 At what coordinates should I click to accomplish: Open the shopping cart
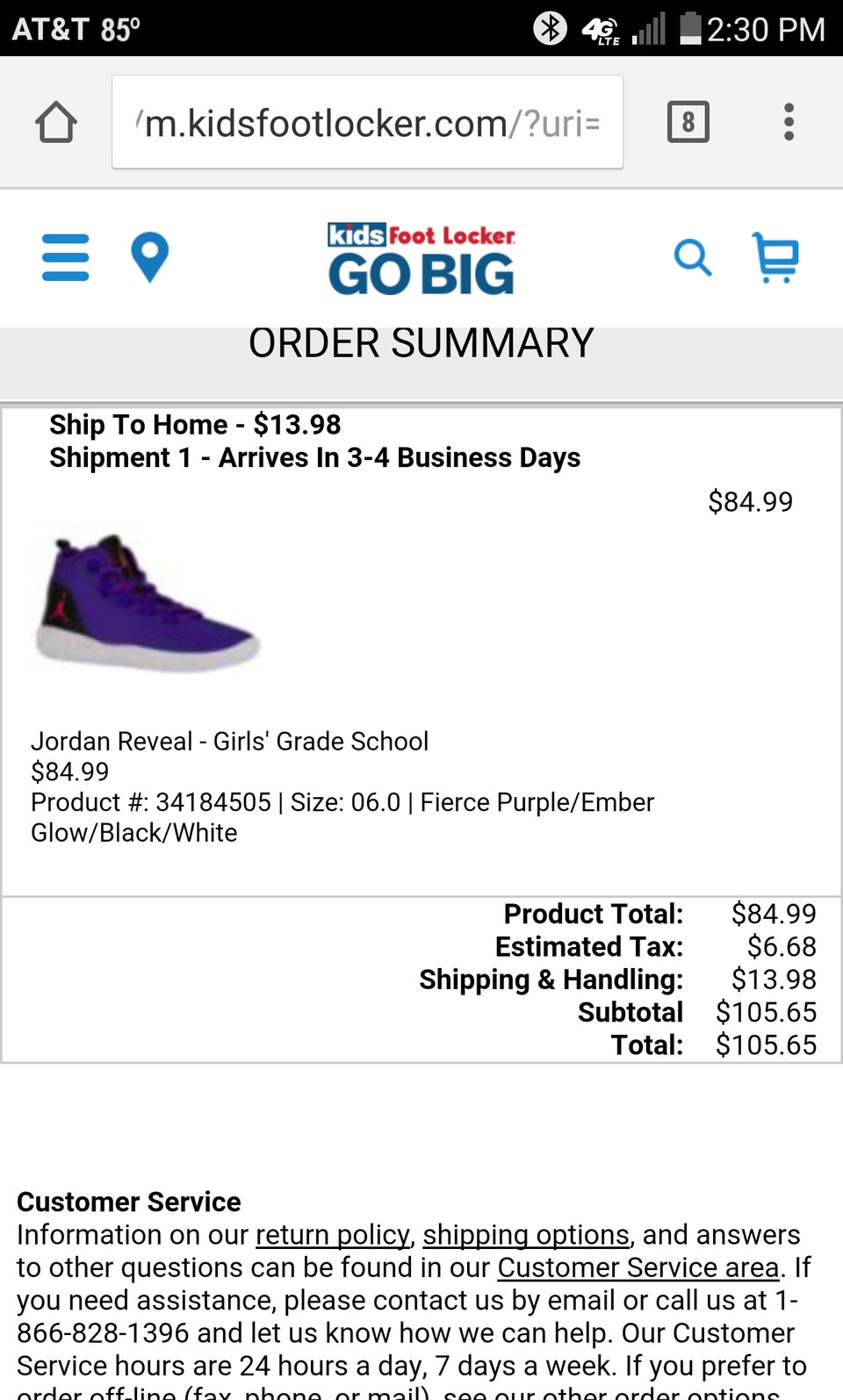tap(775, 257)
